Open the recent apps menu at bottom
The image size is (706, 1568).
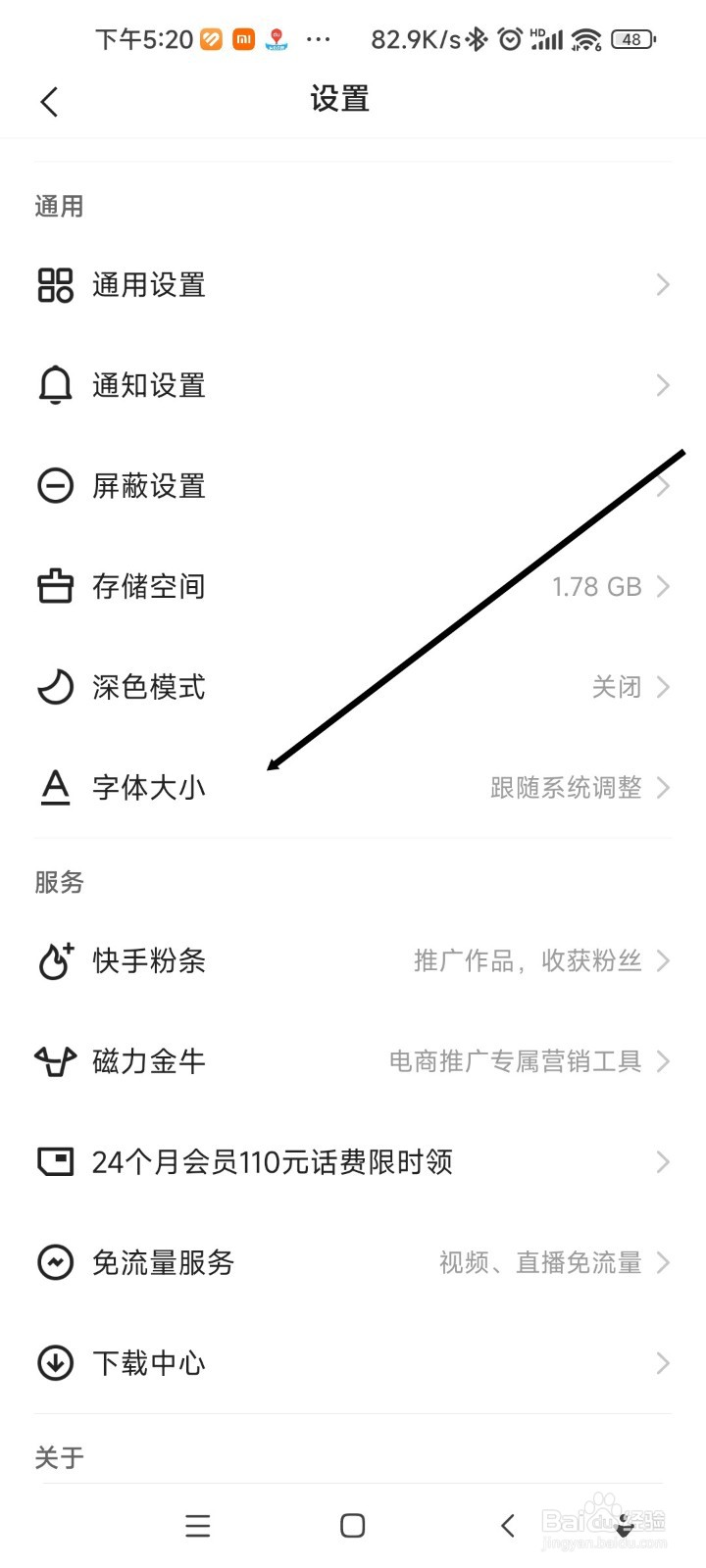198,1525
